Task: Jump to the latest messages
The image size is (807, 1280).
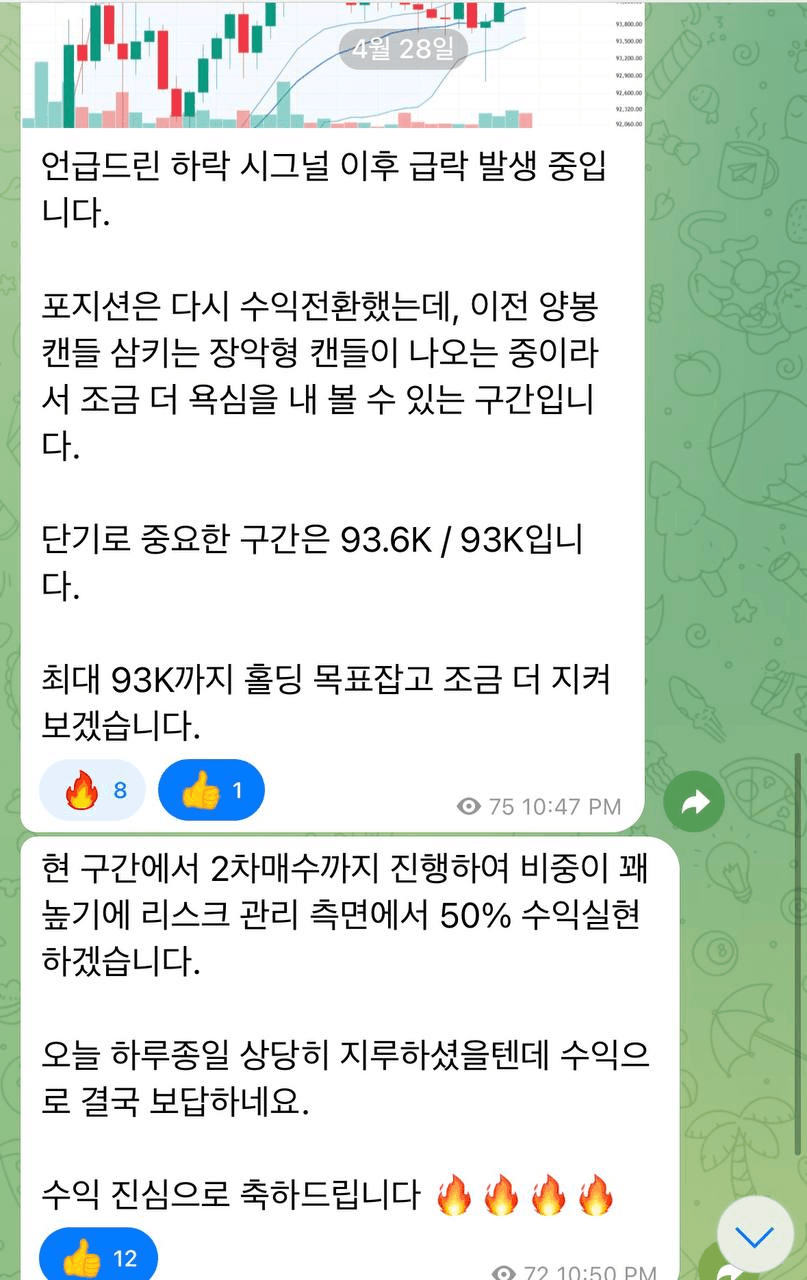Action: coord(755,1236)
